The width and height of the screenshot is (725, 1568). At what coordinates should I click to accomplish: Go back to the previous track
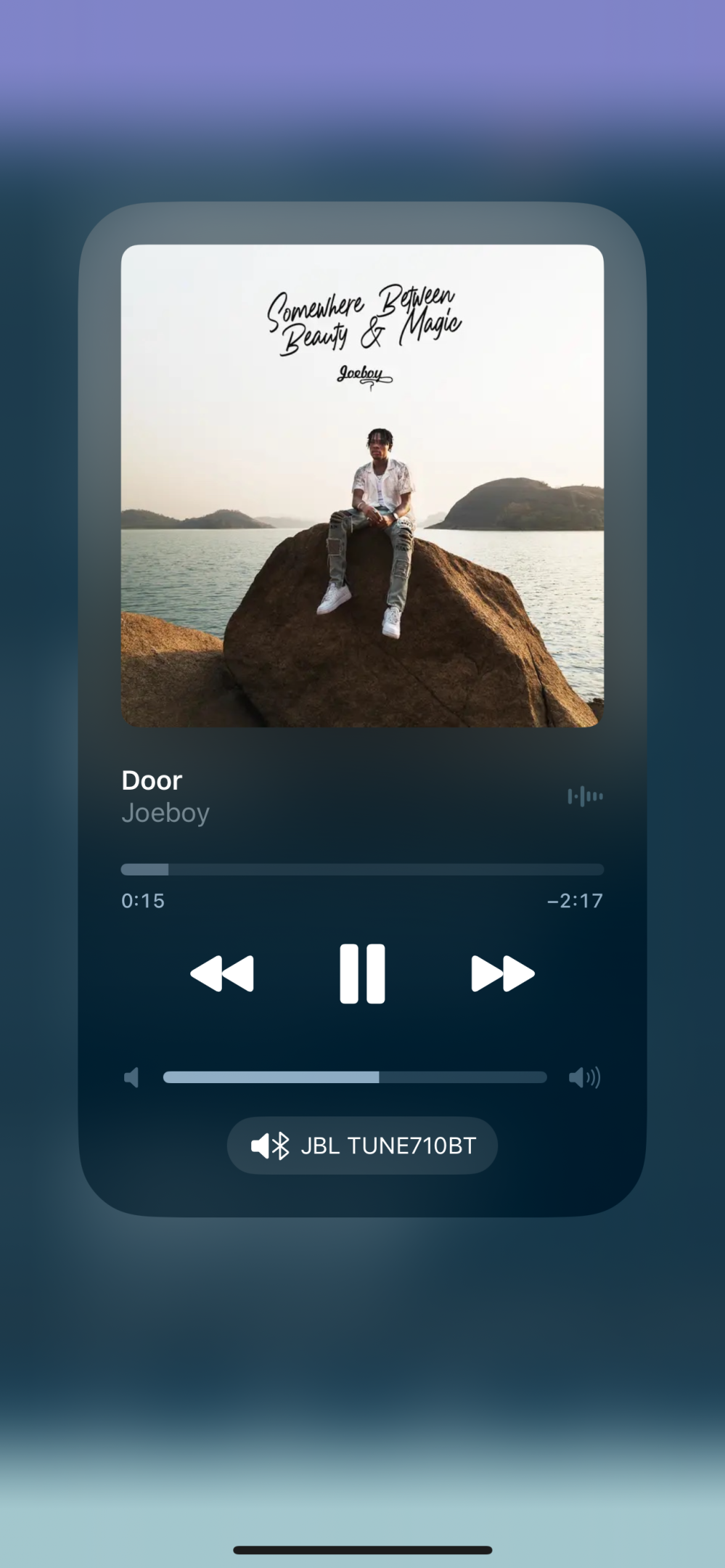click(x=222, y=973)
